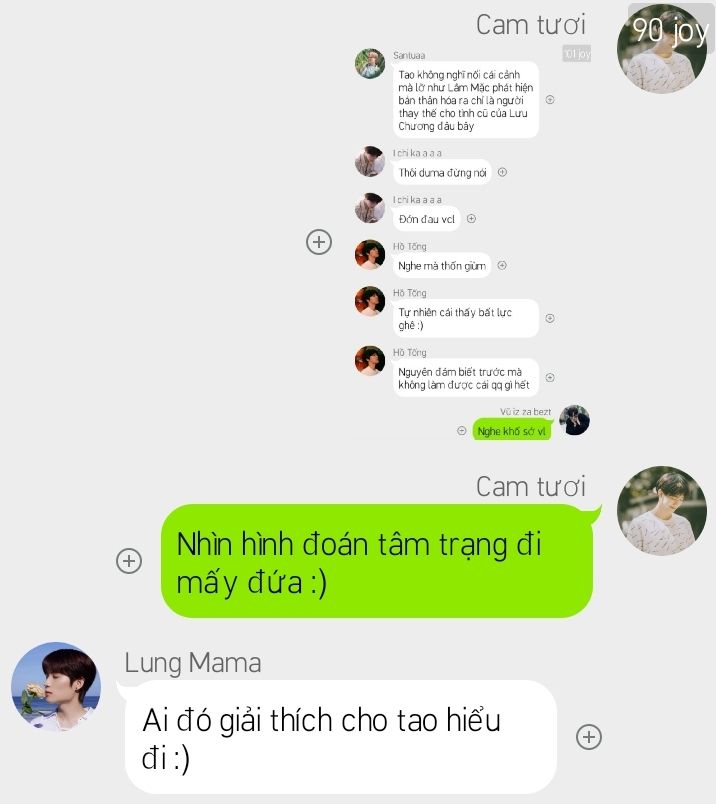Open Lung Mama's profile avatar
Screen dimensions: 716x804
click(56, 687)
